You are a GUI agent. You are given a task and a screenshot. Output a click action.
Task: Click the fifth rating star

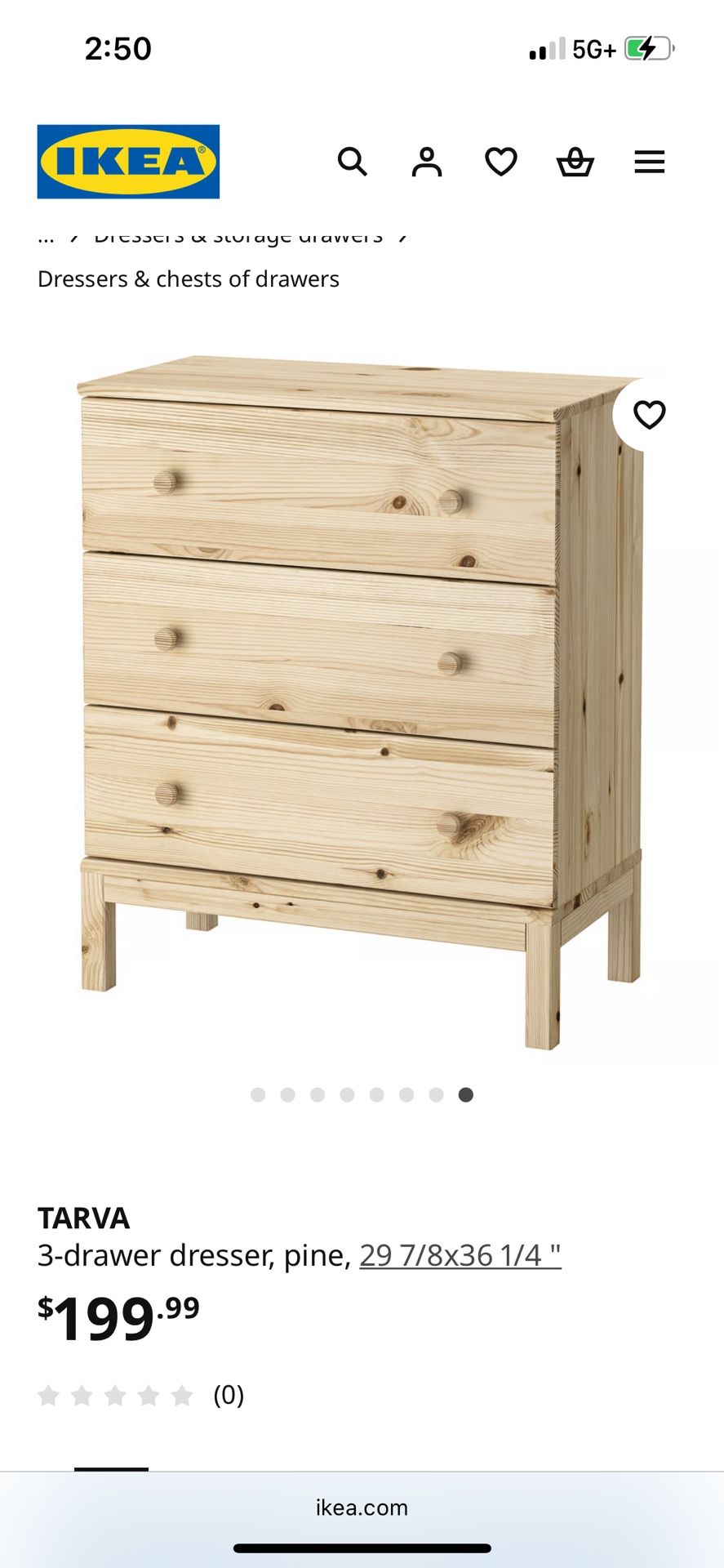(x=181, y=1396)
